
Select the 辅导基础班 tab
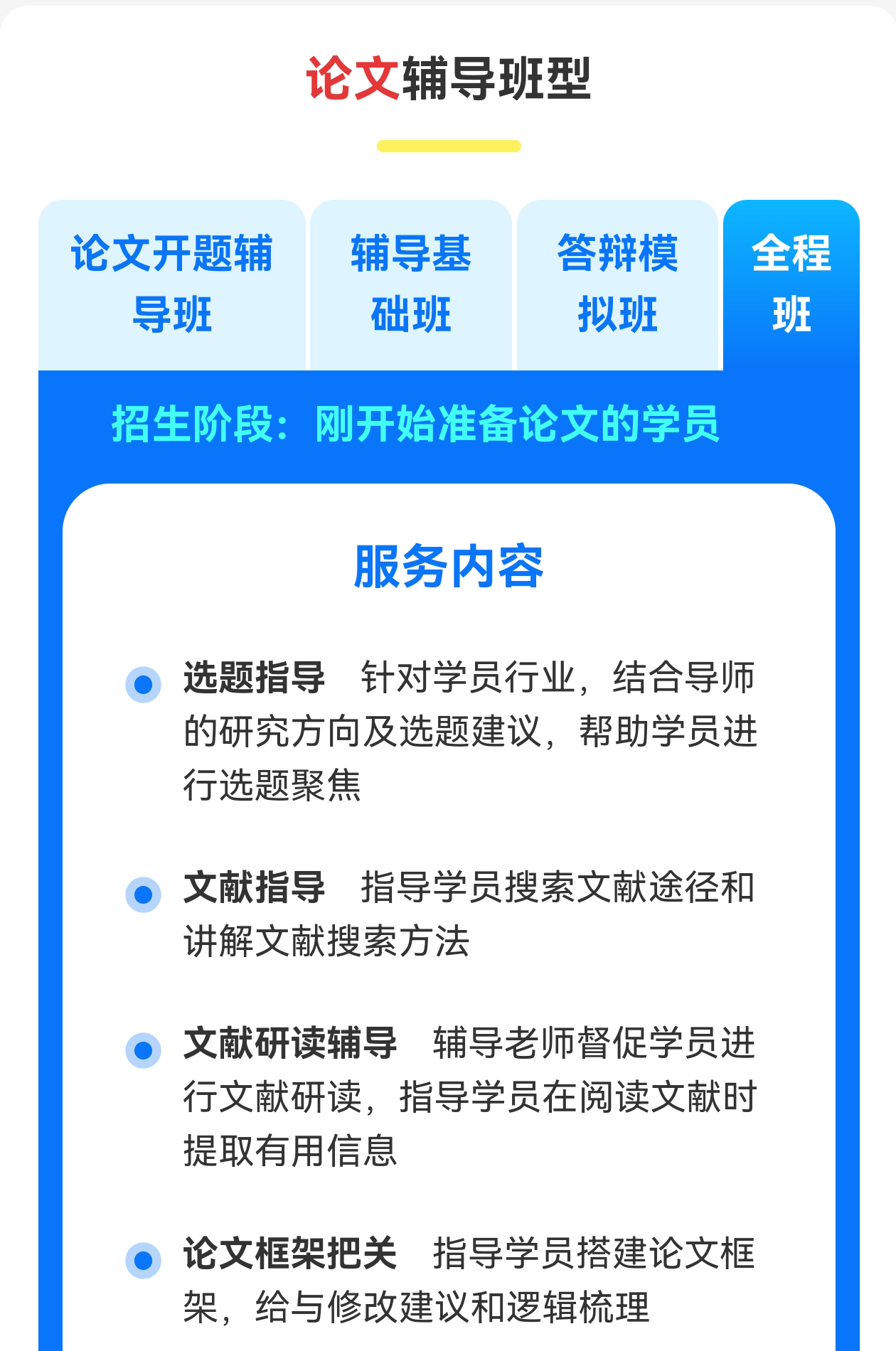[411, 284]
